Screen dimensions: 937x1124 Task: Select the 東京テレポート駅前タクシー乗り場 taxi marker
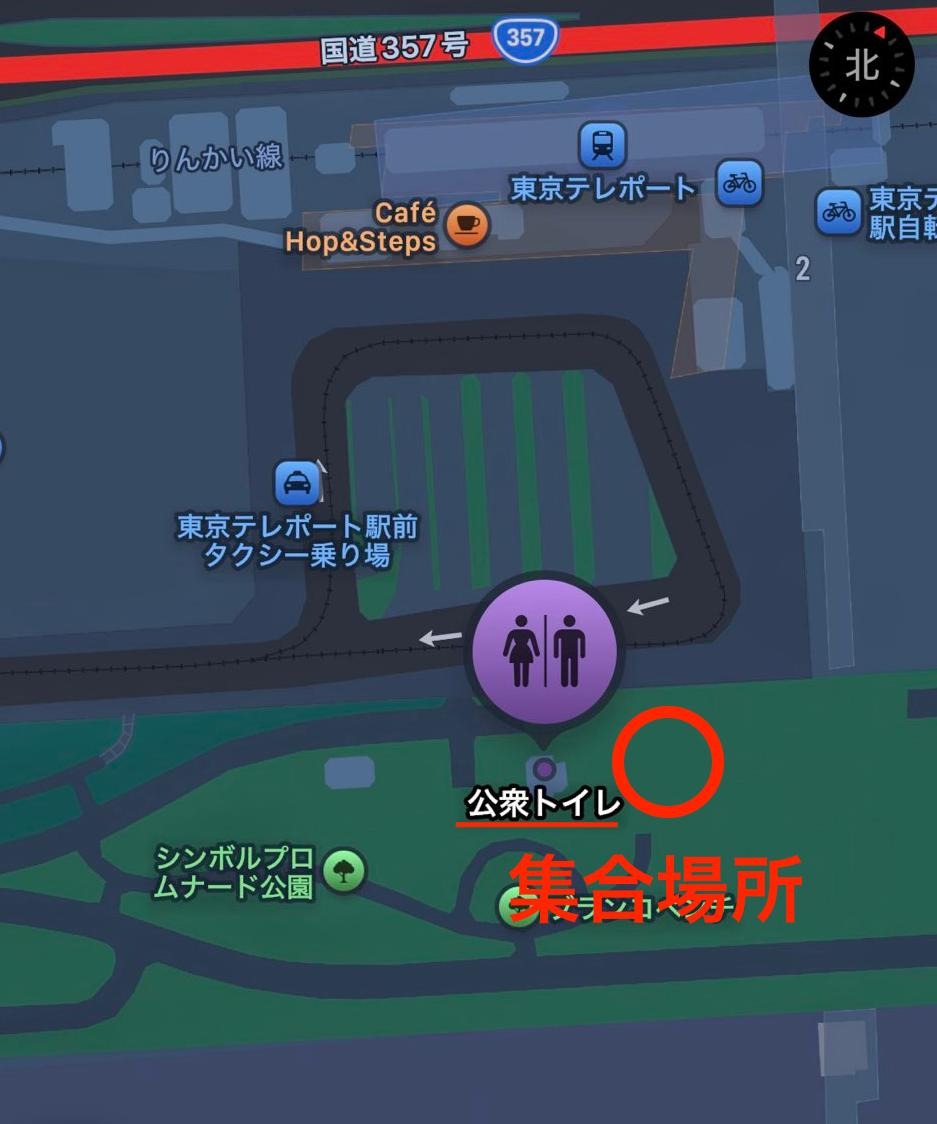[x=298, y=485]
